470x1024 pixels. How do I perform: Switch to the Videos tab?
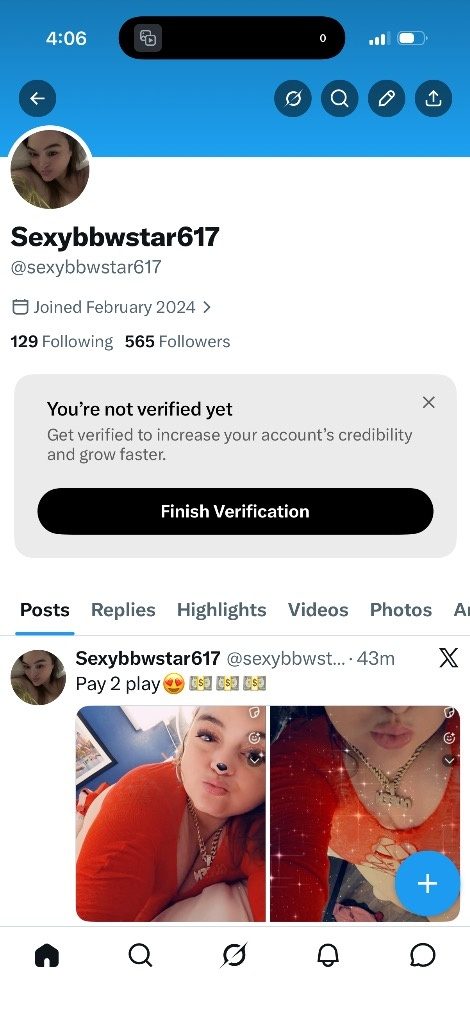pos(318,609)
